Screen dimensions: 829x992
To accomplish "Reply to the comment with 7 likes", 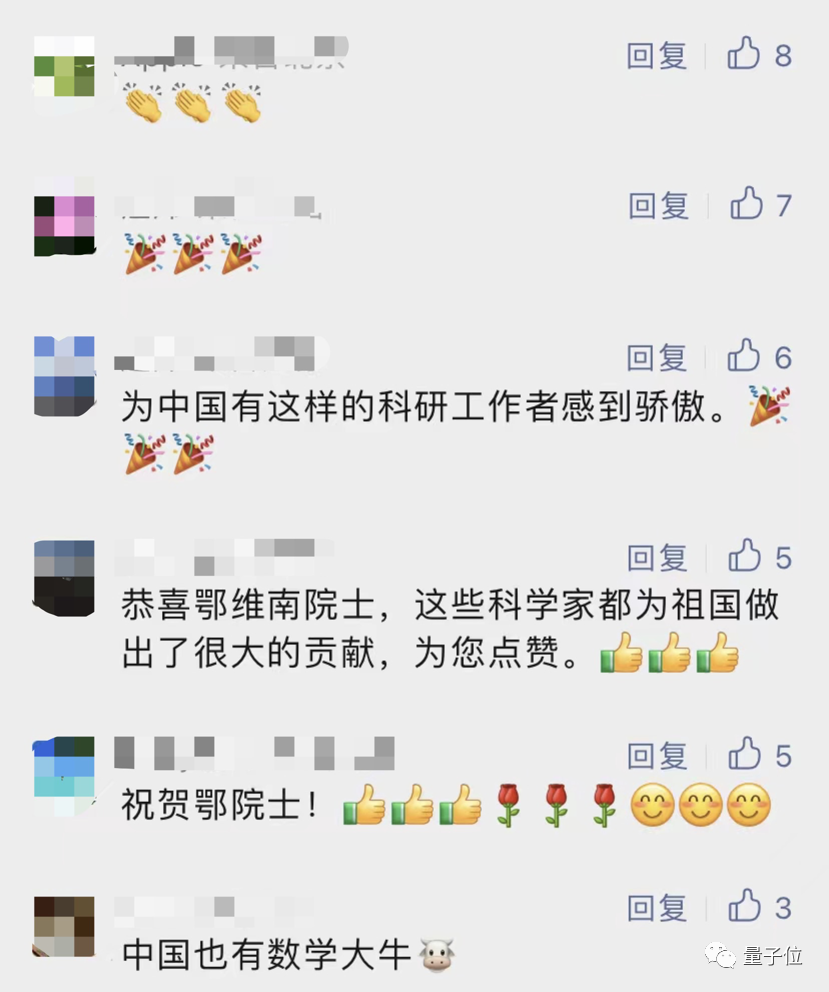I will tap(658, 206).
